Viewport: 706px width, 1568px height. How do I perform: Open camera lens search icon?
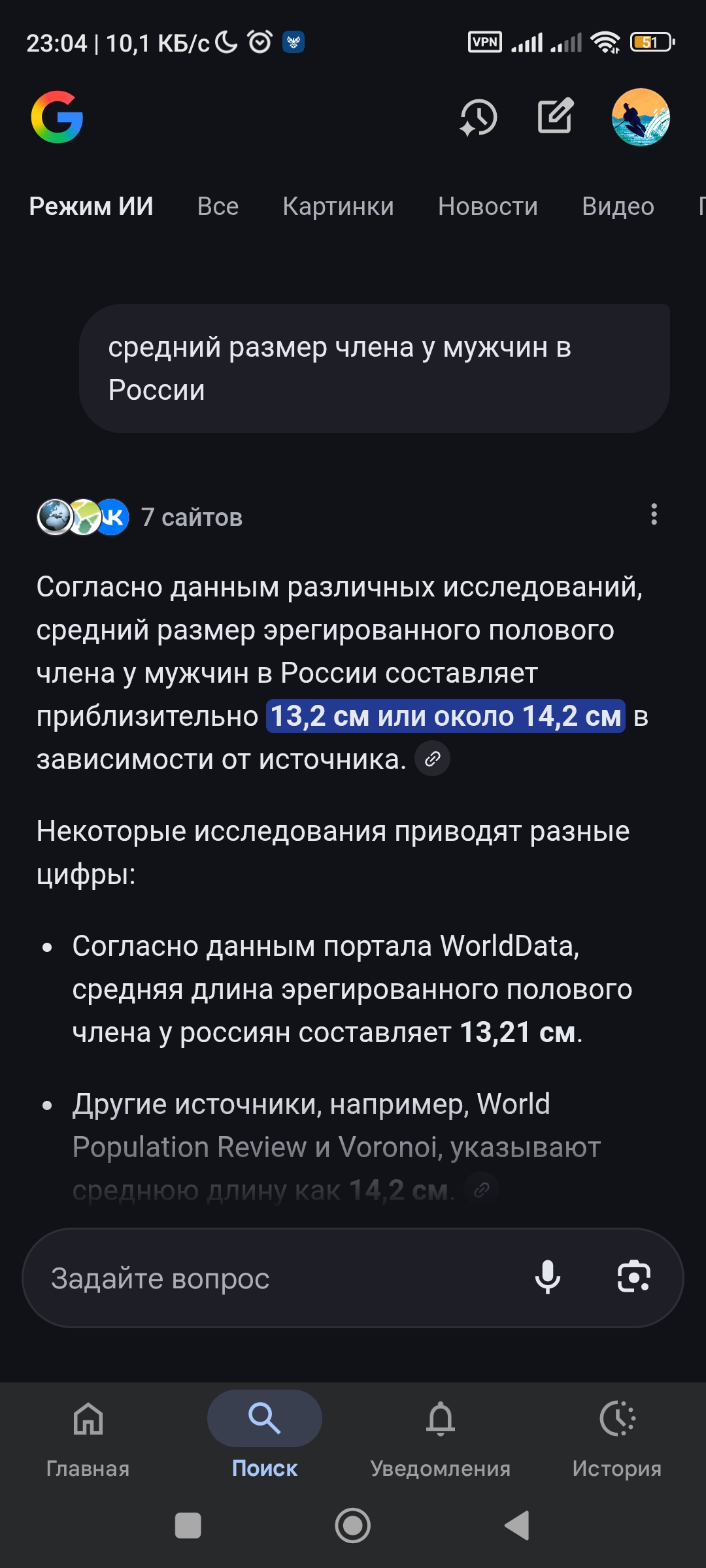coord(633,1277)
